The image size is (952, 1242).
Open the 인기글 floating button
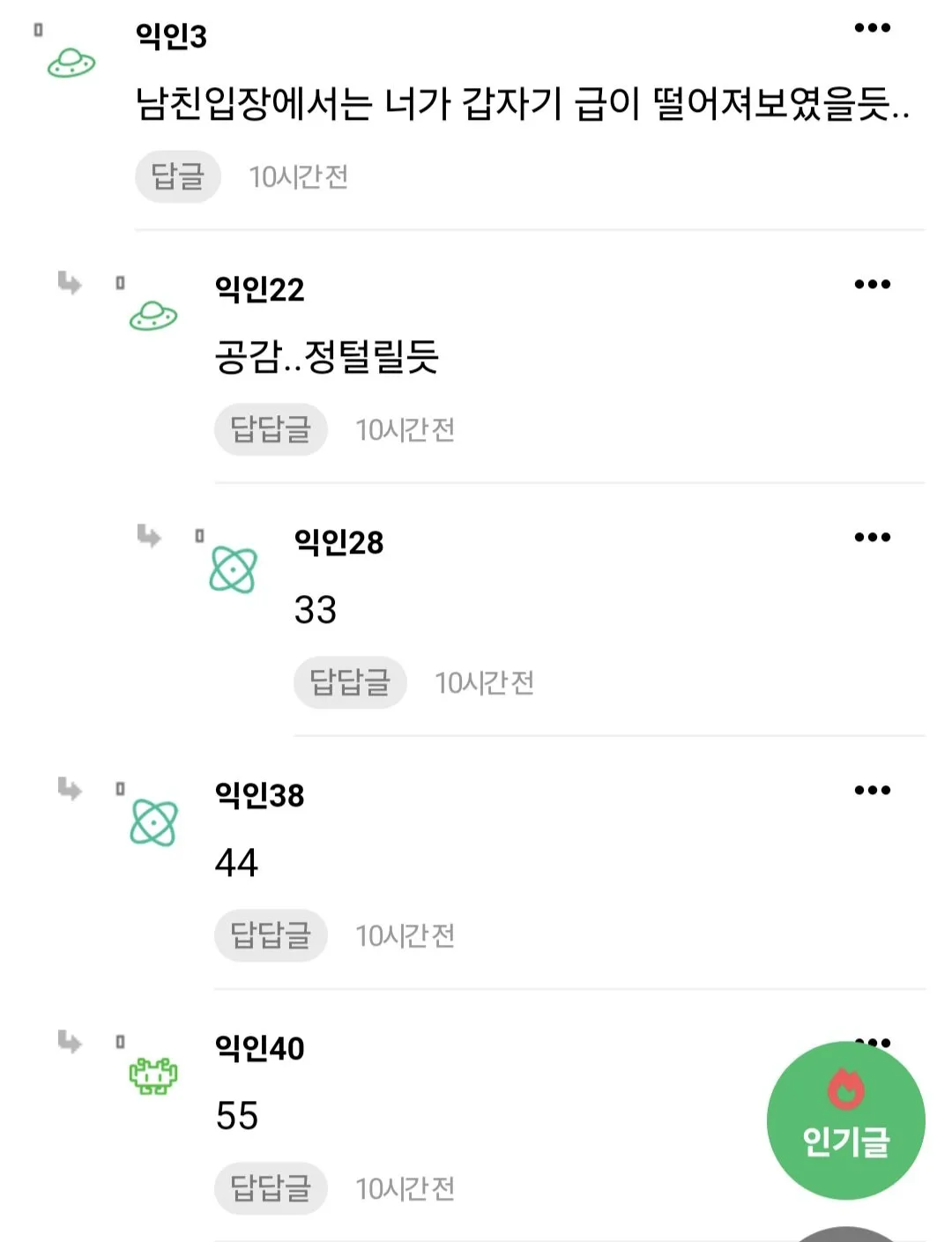coord(845,1120)
